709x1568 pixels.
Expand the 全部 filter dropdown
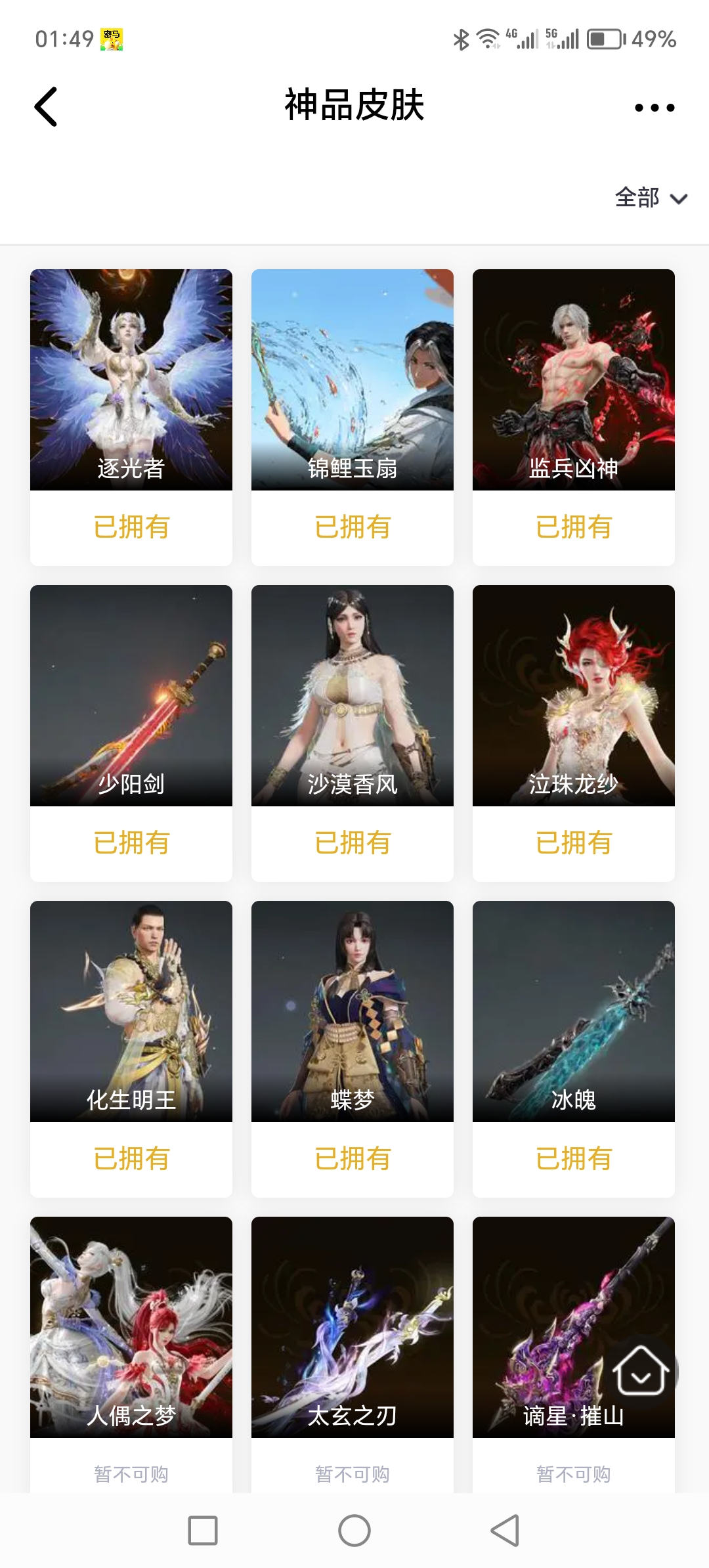[651, 198]
